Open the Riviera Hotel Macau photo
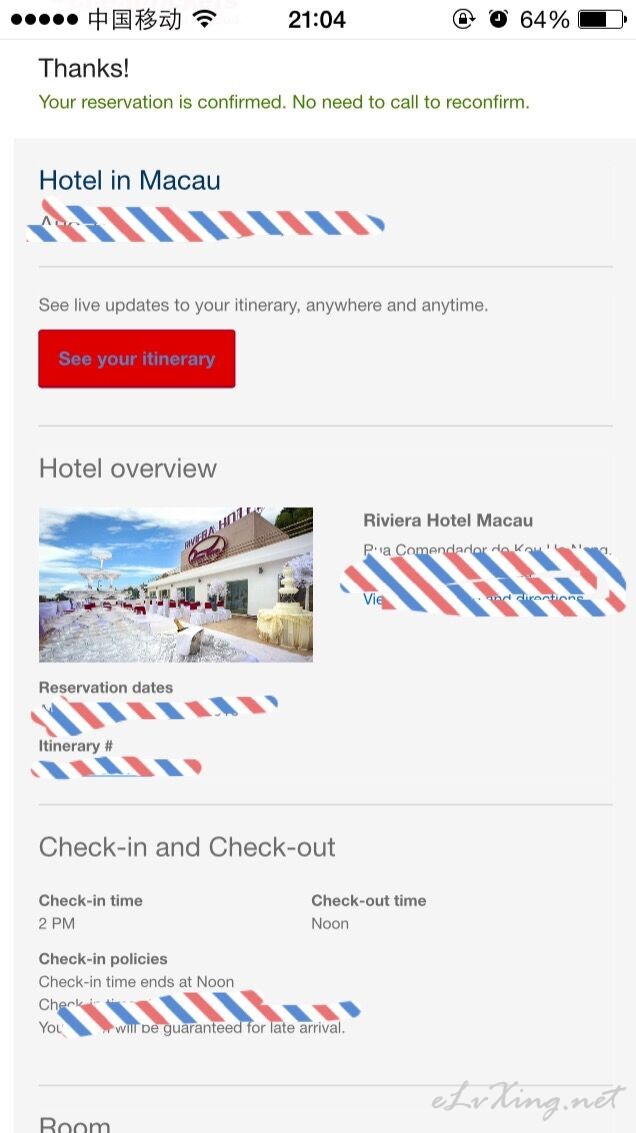Image resolution: width=636 pixels, height=1133 pixels. coord(176,585)
